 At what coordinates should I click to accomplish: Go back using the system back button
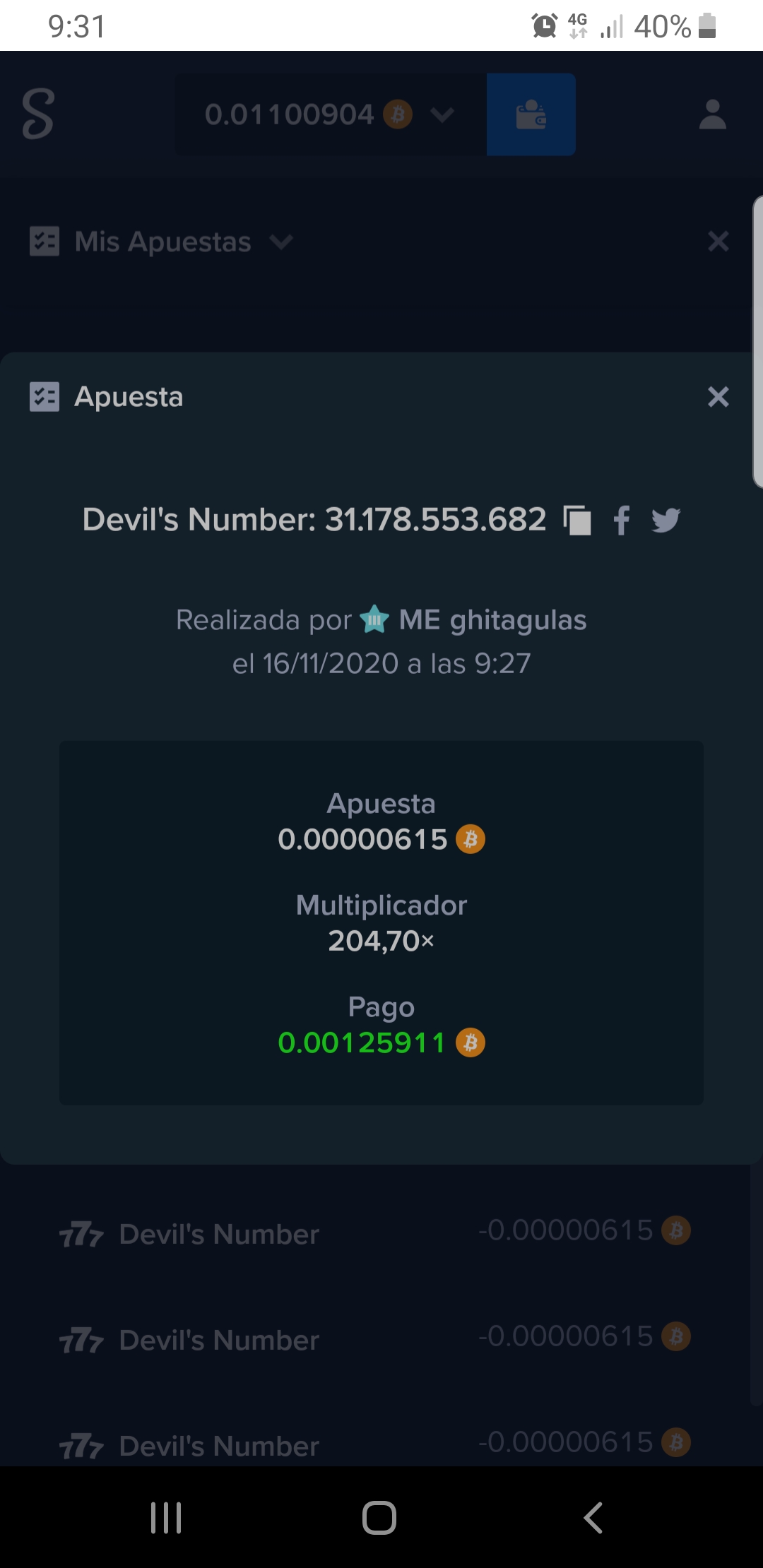tap(593, 1517)
